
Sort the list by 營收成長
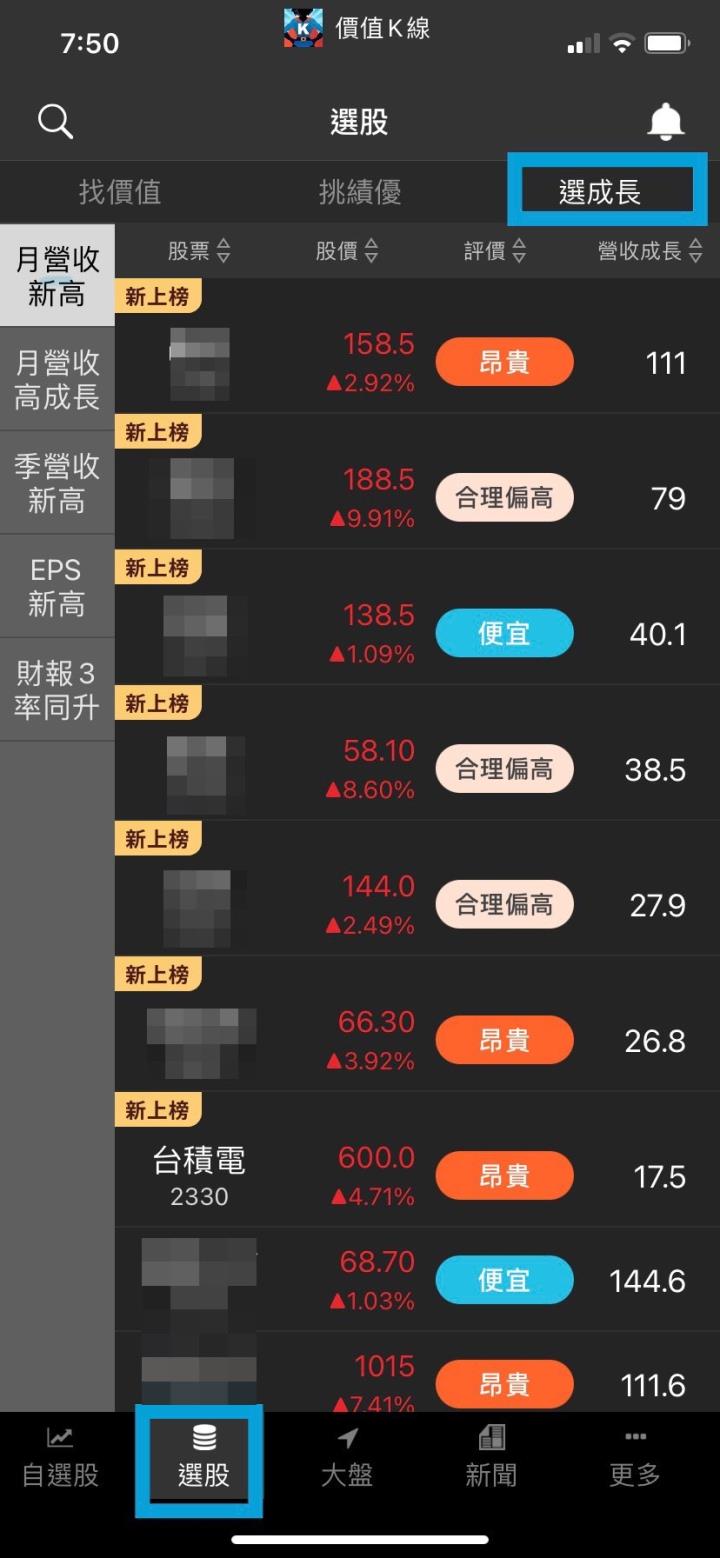point(650,251)
